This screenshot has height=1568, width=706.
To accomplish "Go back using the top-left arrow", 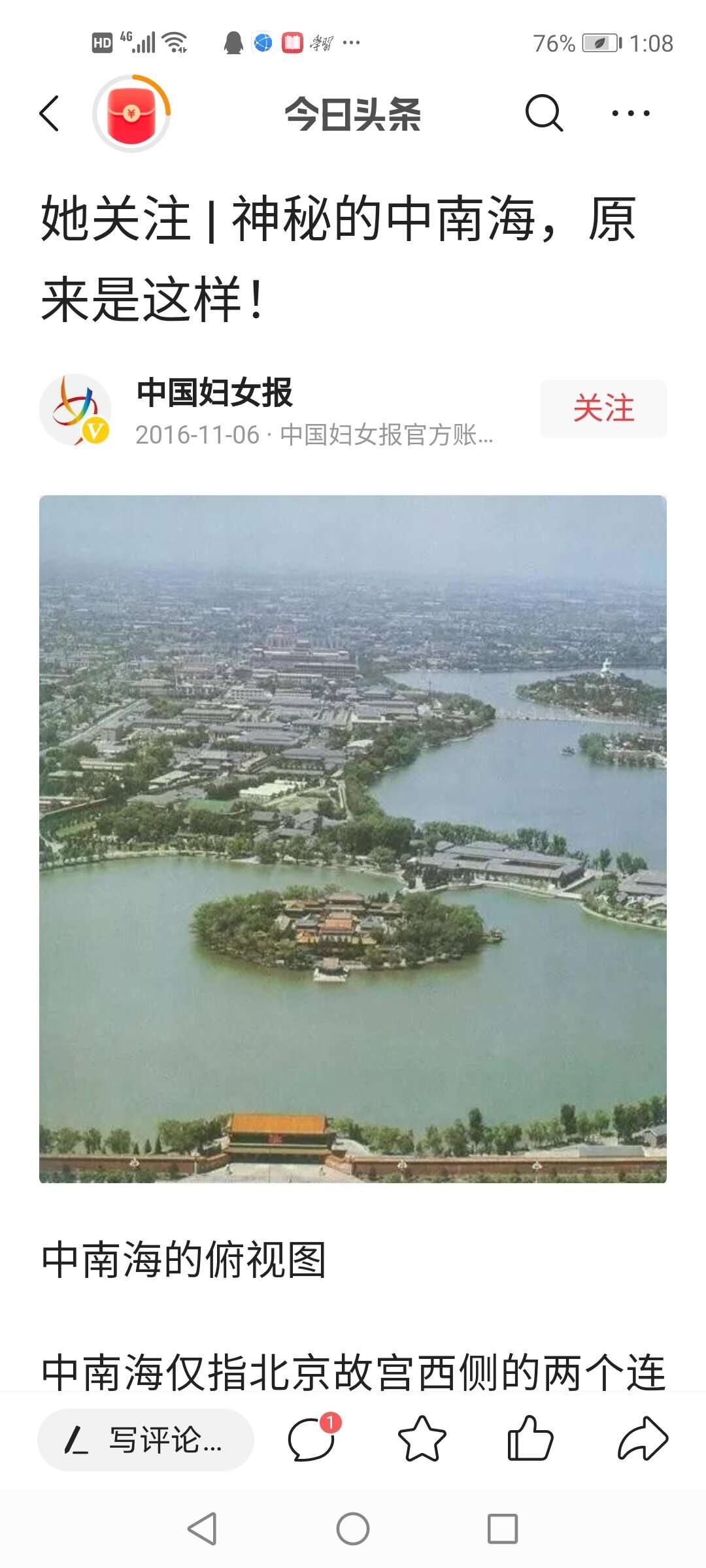I will 50,114.
